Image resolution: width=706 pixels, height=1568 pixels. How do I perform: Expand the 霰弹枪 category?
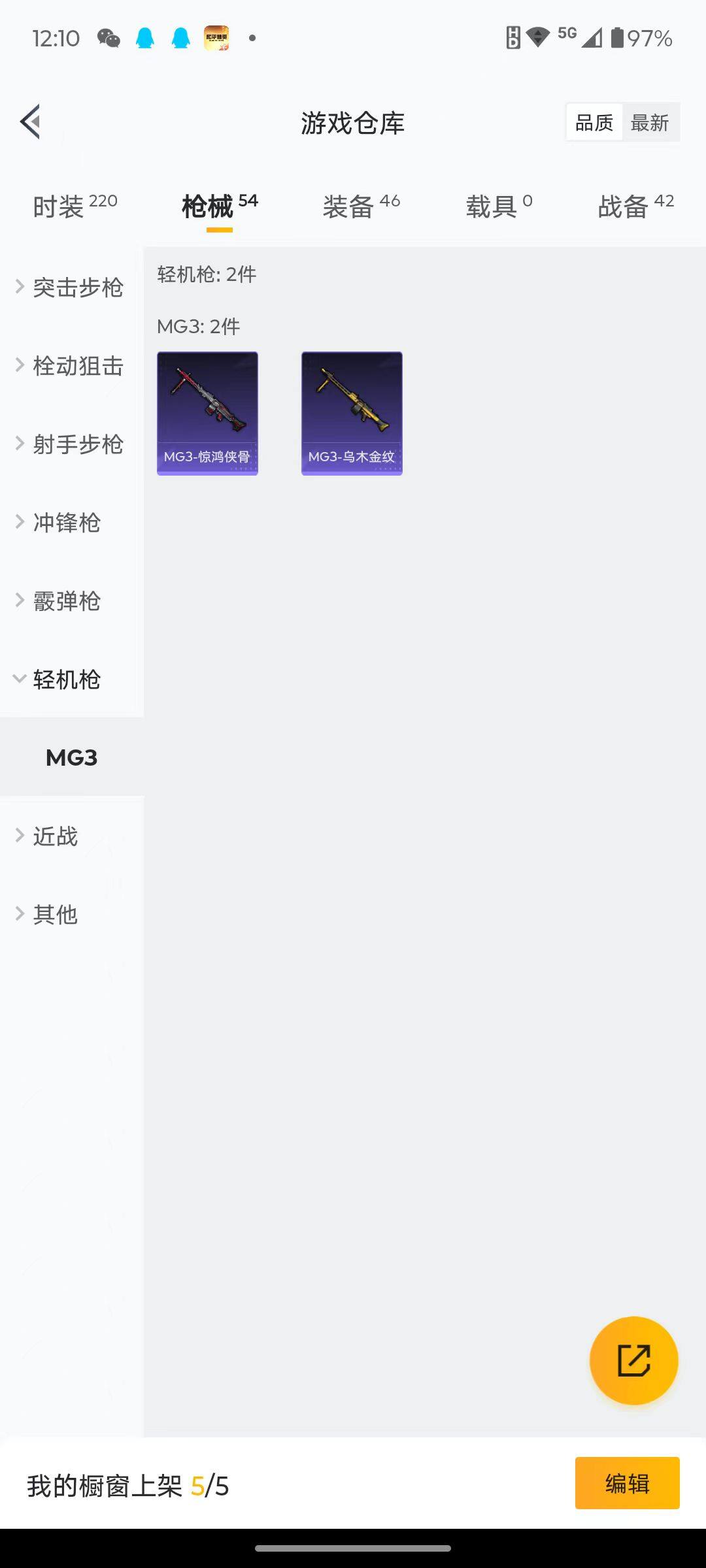(x=65, y=600)
